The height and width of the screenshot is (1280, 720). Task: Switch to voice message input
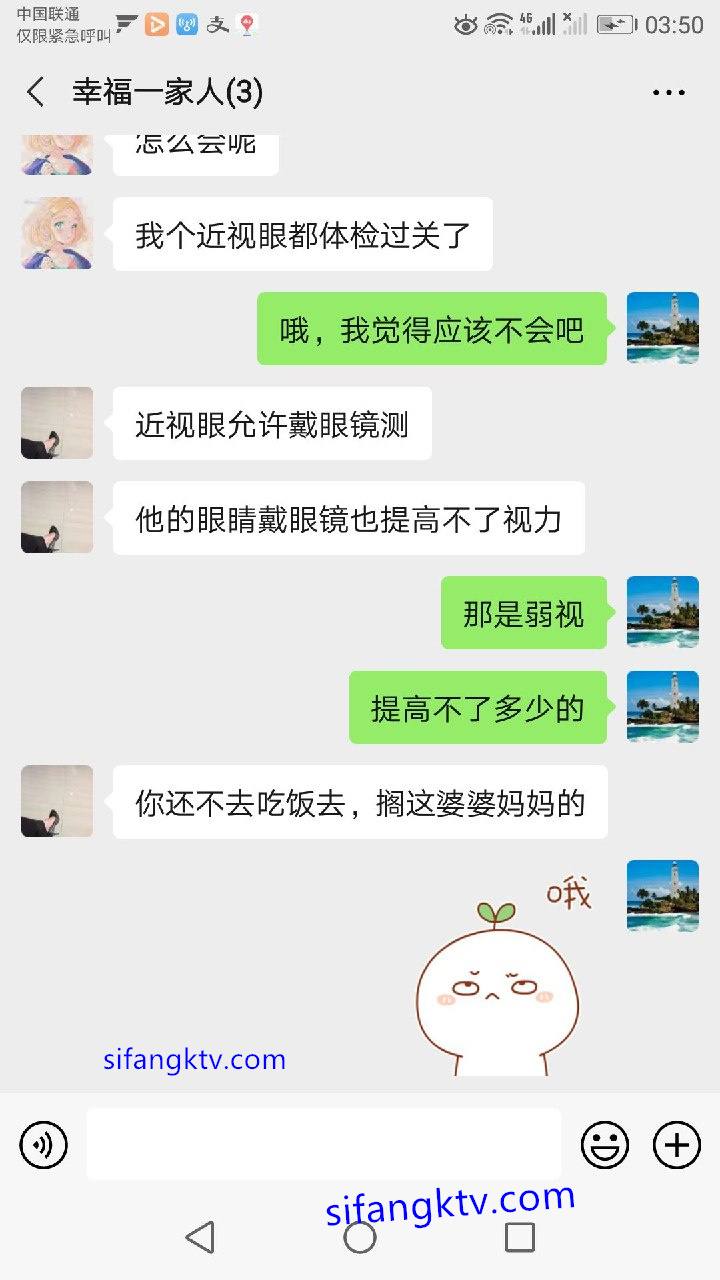pyautogui.click(x=44, y=1145)
